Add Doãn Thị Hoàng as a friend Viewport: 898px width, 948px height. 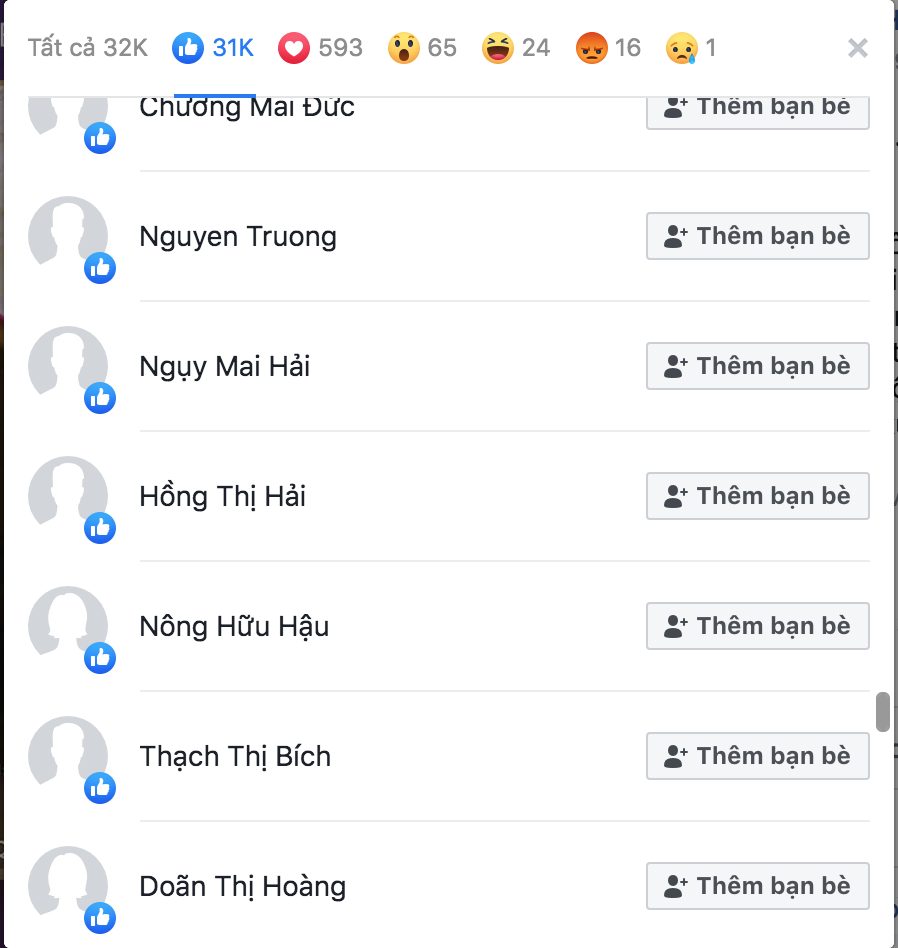(757, 886)
